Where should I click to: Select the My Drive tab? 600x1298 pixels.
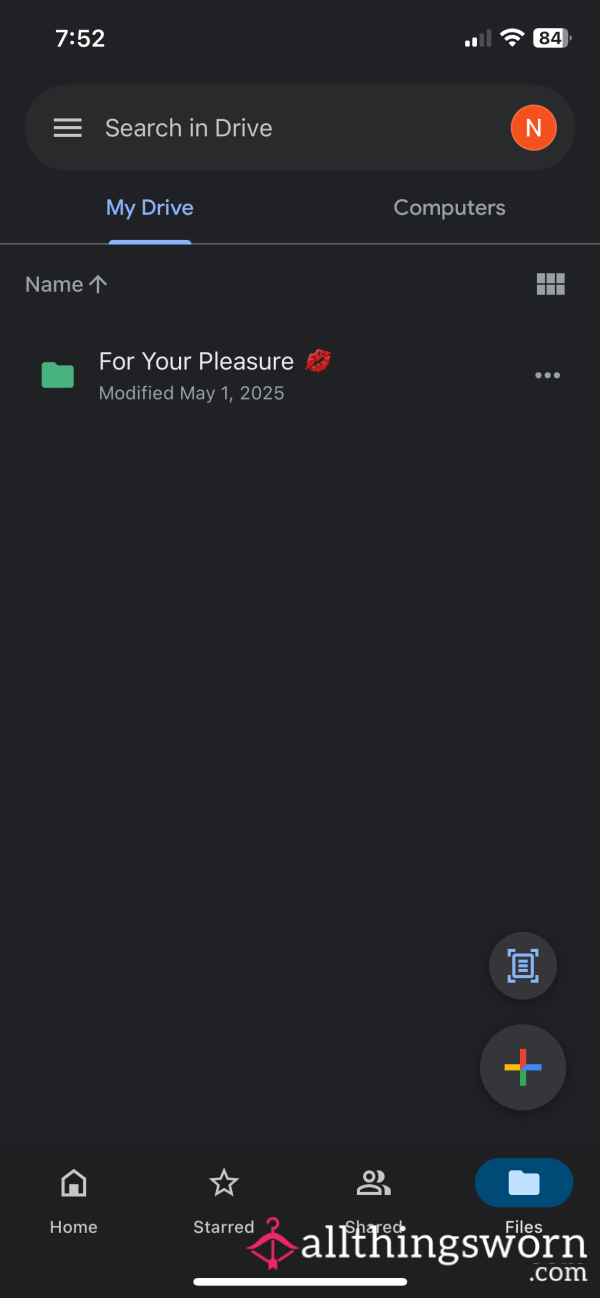pos(150,208)
